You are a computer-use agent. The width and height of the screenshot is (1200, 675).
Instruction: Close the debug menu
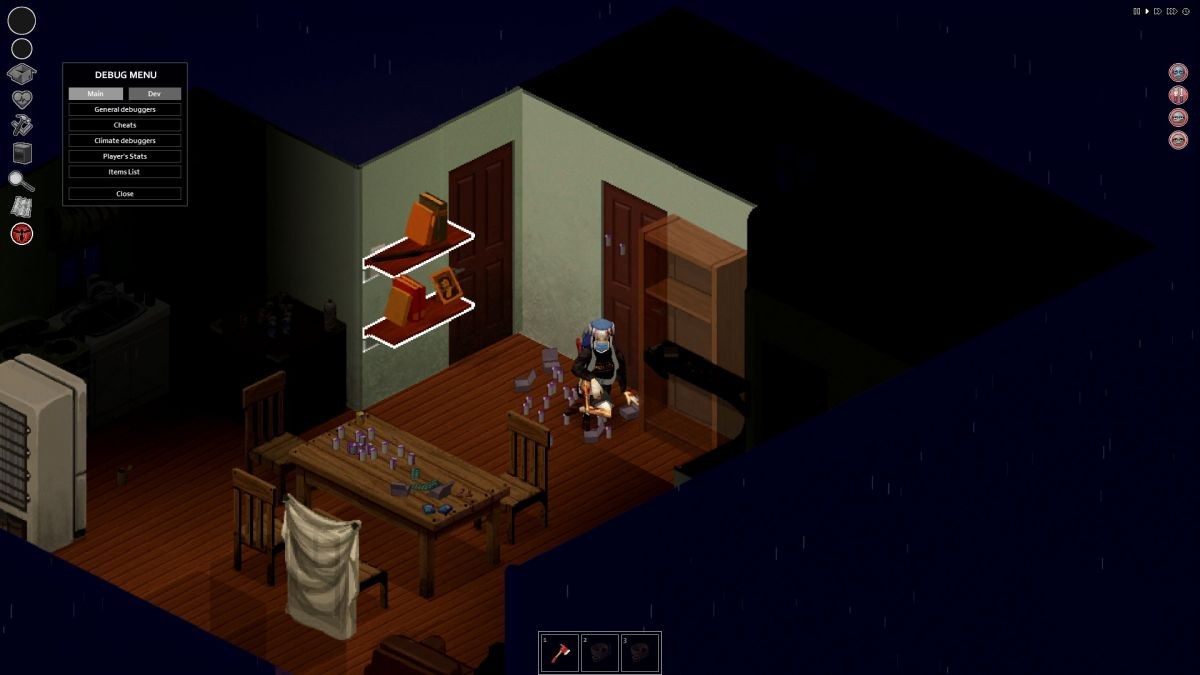point(125,194)
